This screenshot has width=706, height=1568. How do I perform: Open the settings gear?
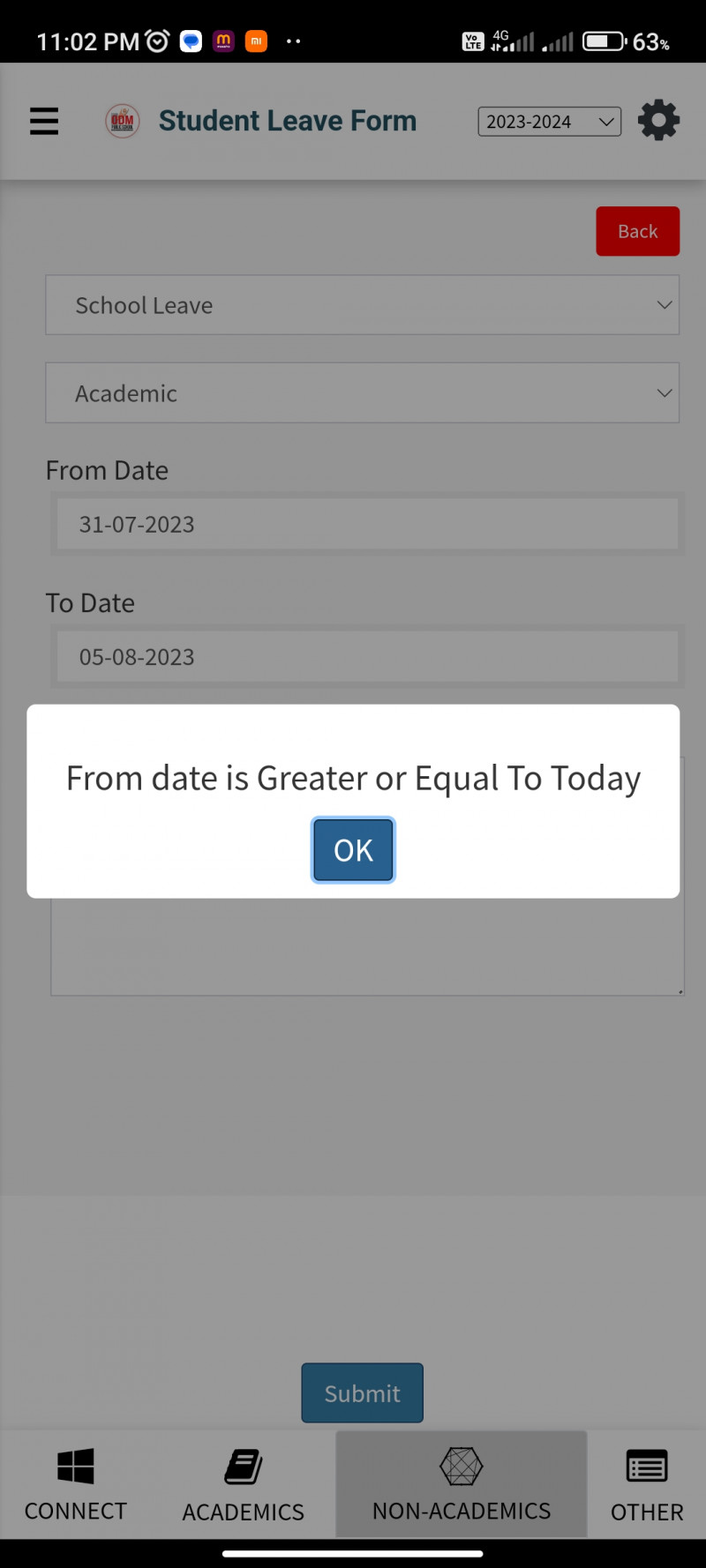point(658,121)
